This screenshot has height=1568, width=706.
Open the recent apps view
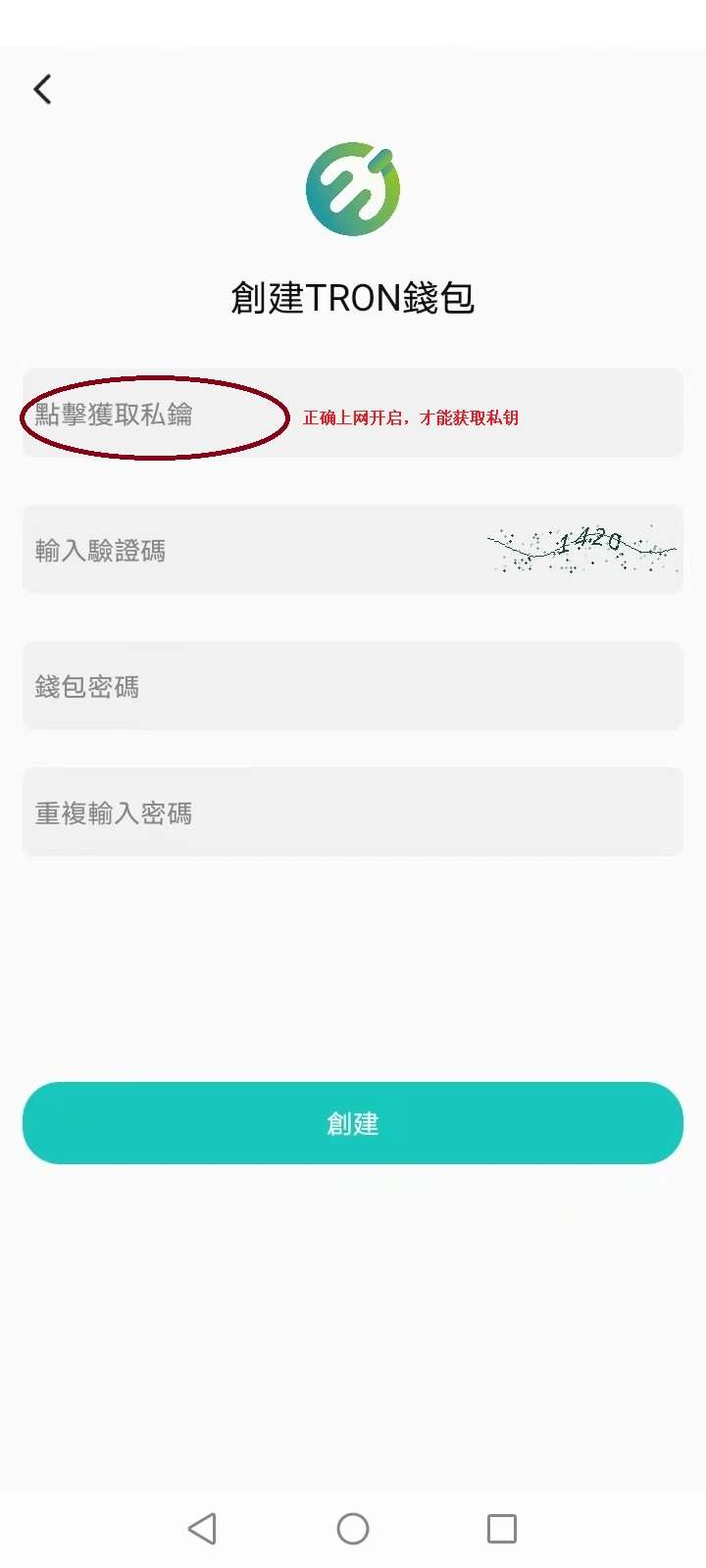click(501, 1529)
